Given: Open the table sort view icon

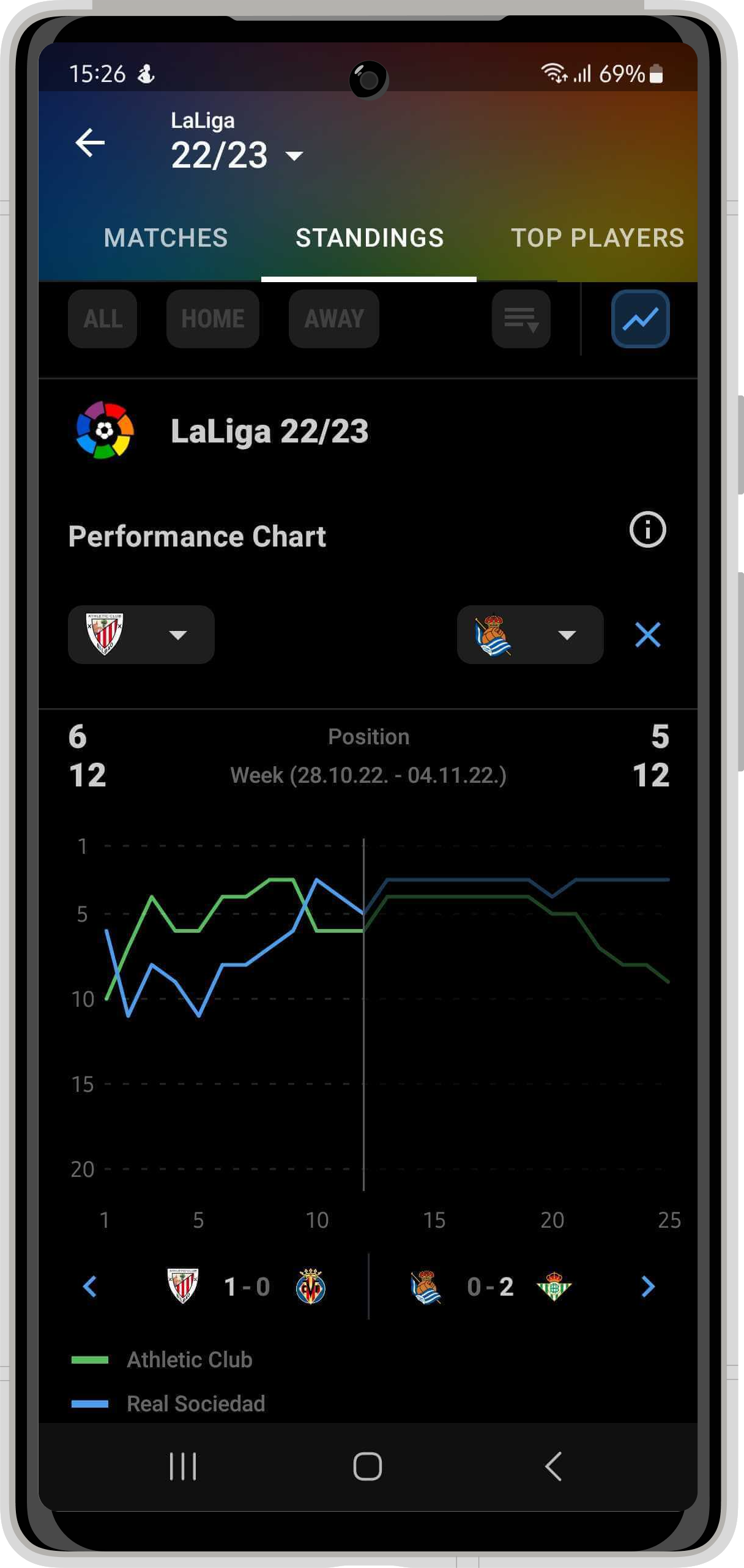Looking at the screenshot, I should click(521, 319).
